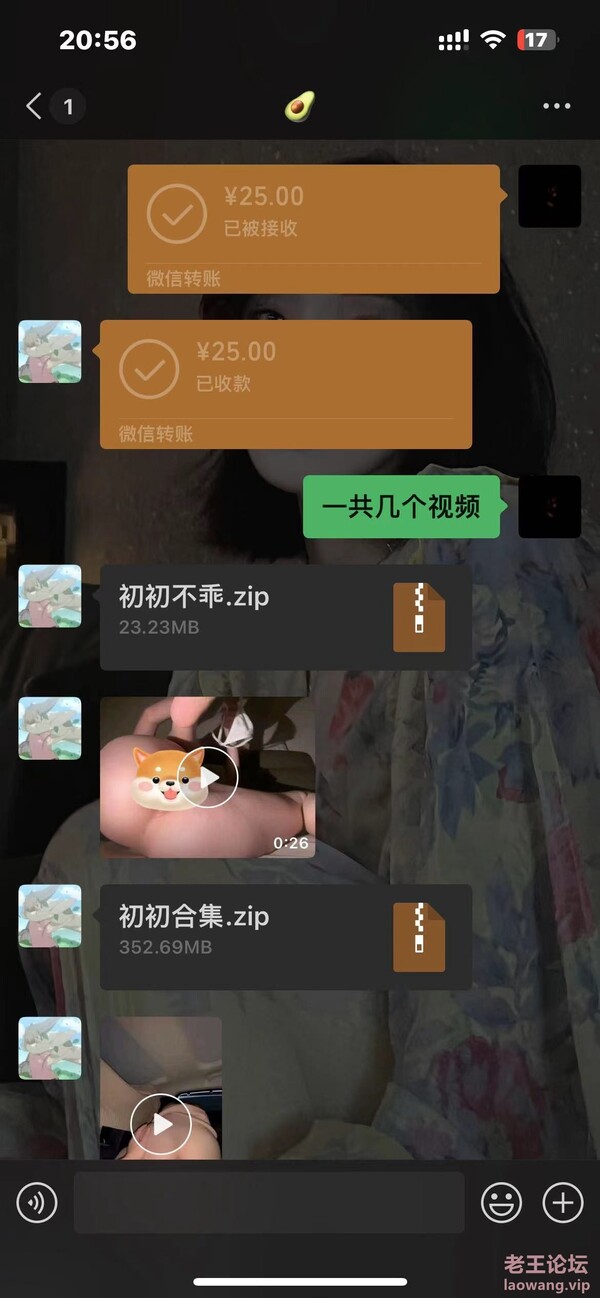
Task: Go back to the chat list
Action: (x=35, y=106)
